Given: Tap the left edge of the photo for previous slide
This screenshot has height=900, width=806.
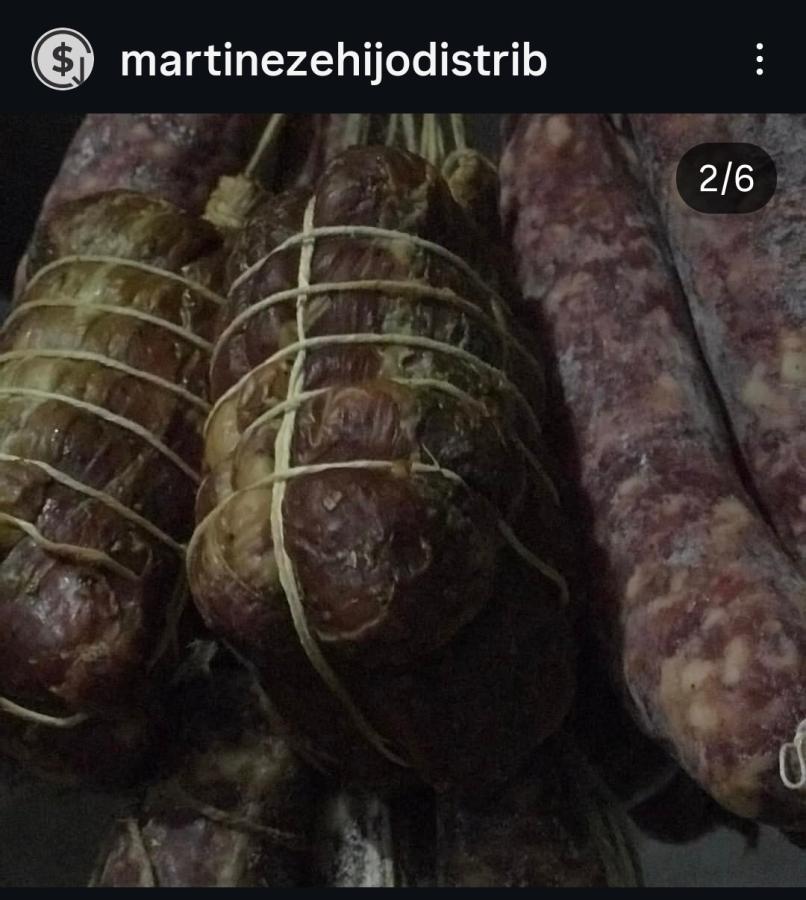Looking at the screenshot, I should pos(40,500).
